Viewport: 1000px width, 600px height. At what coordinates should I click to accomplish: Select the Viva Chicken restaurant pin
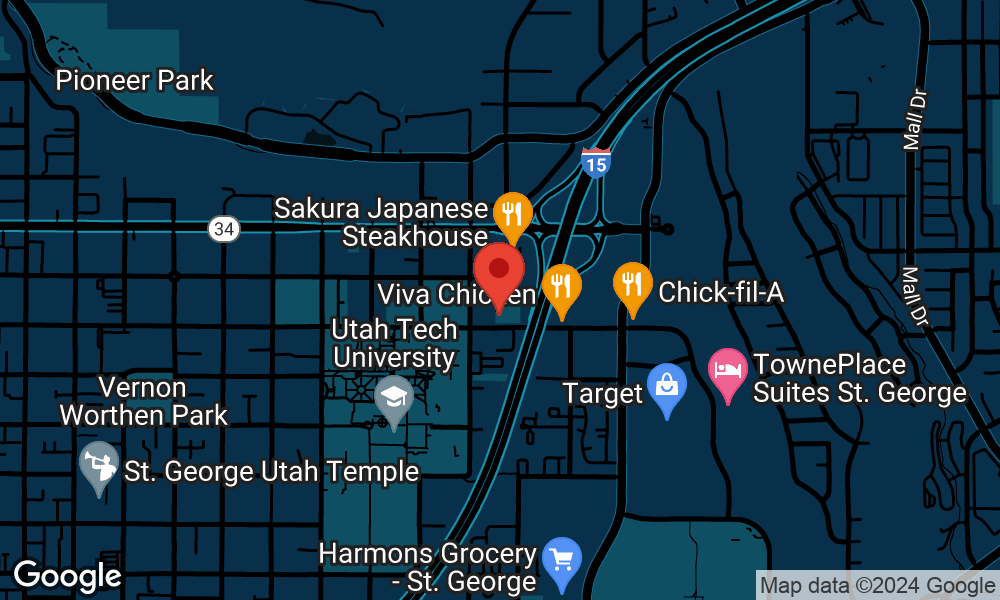click(561, 287)
